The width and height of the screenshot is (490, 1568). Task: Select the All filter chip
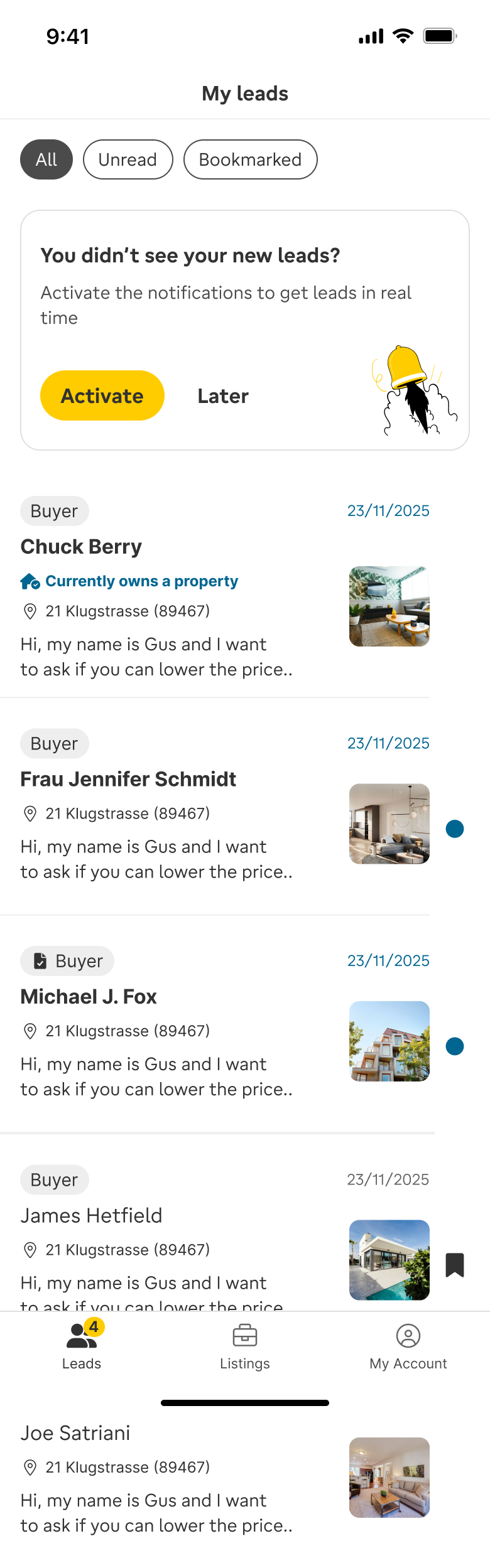(46, 159)
